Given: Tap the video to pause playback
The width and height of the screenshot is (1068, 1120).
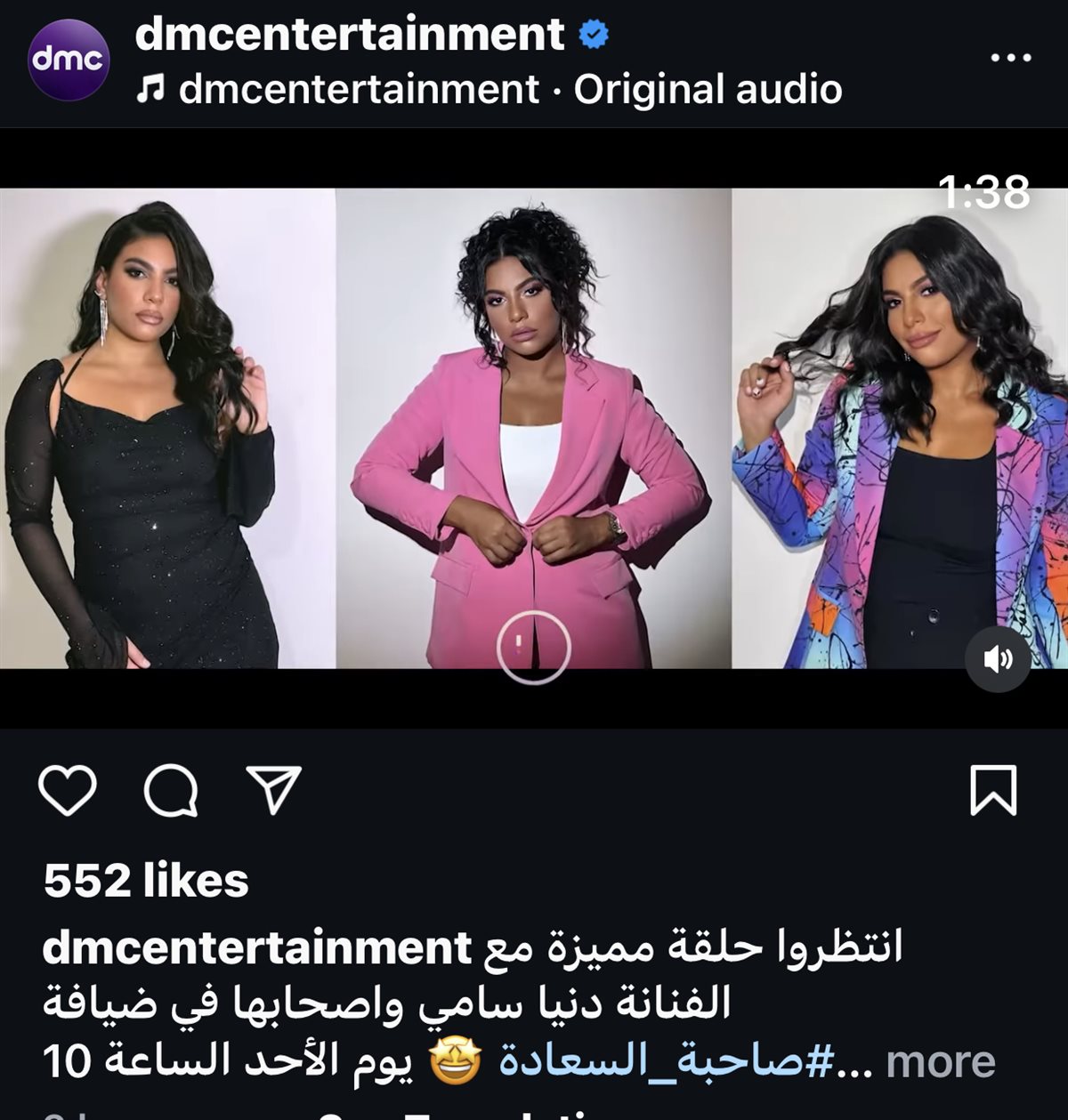Looking at the screenshot, I should pyautogui.click(x=534, y=427).
